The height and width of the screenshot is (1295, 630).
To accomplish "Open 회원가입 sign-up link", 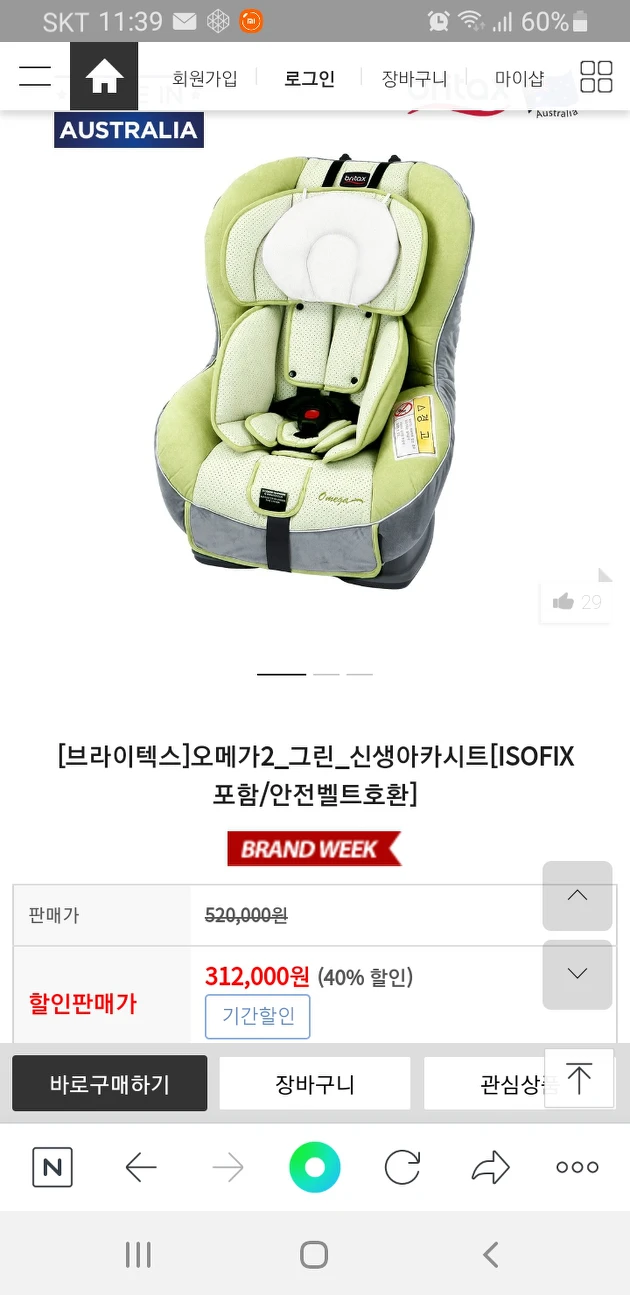I will [x=205, y=78].
